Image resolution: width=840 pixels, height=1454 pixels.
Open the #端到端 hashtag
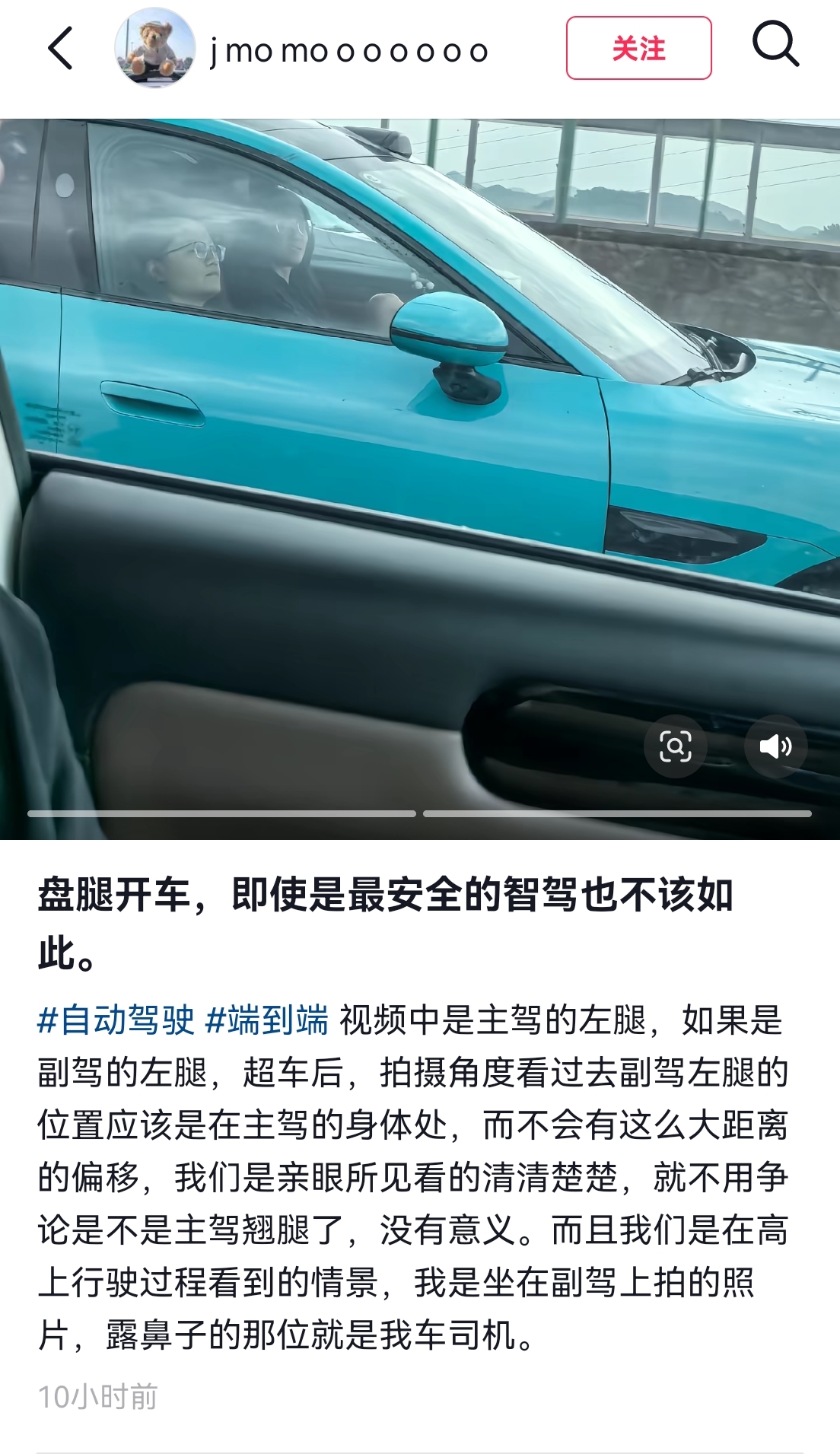267,1020
